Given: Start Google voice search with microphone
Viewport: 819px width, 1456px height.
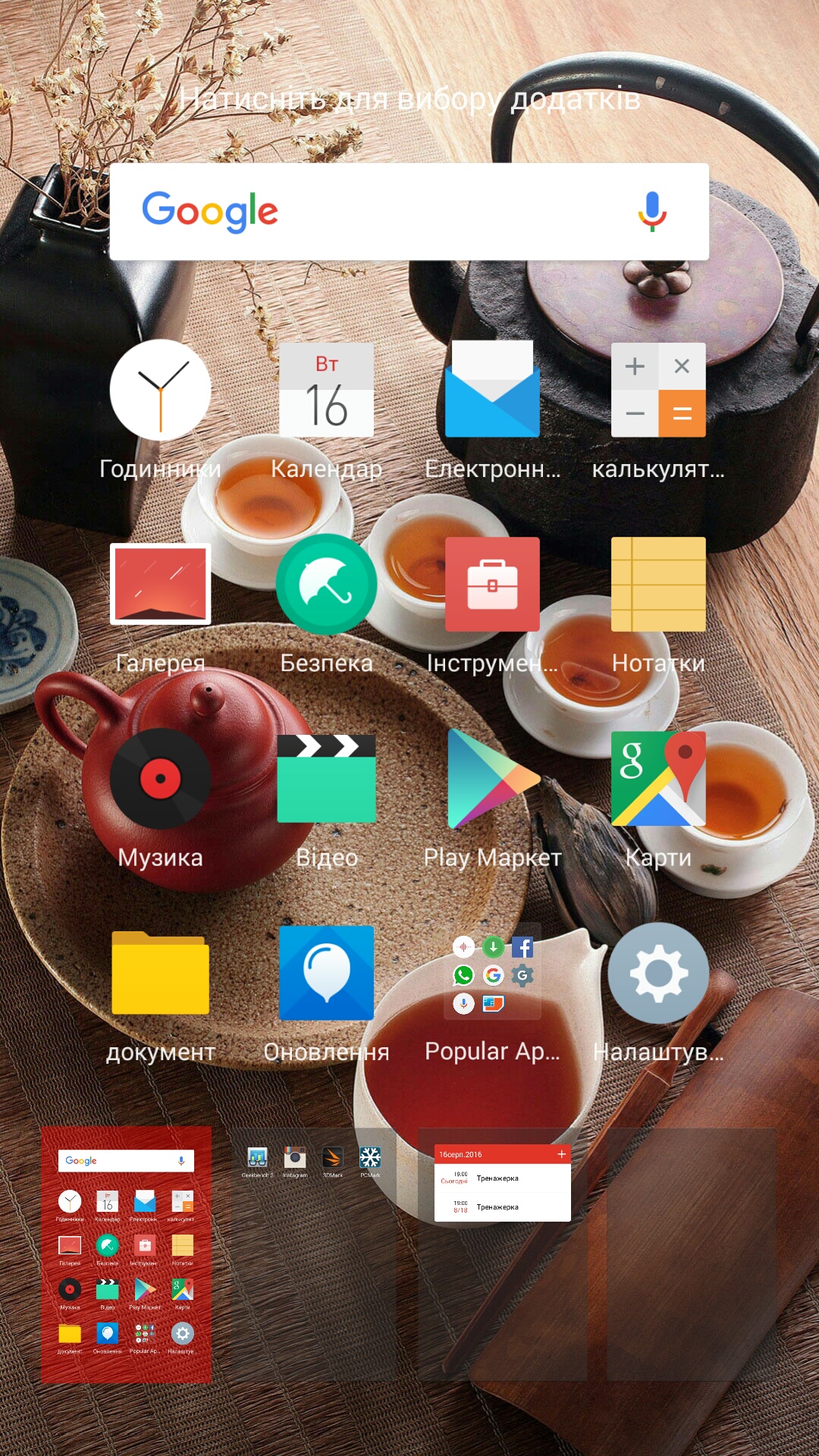Looking at the screenshot, I should click(x=651, y=212).
